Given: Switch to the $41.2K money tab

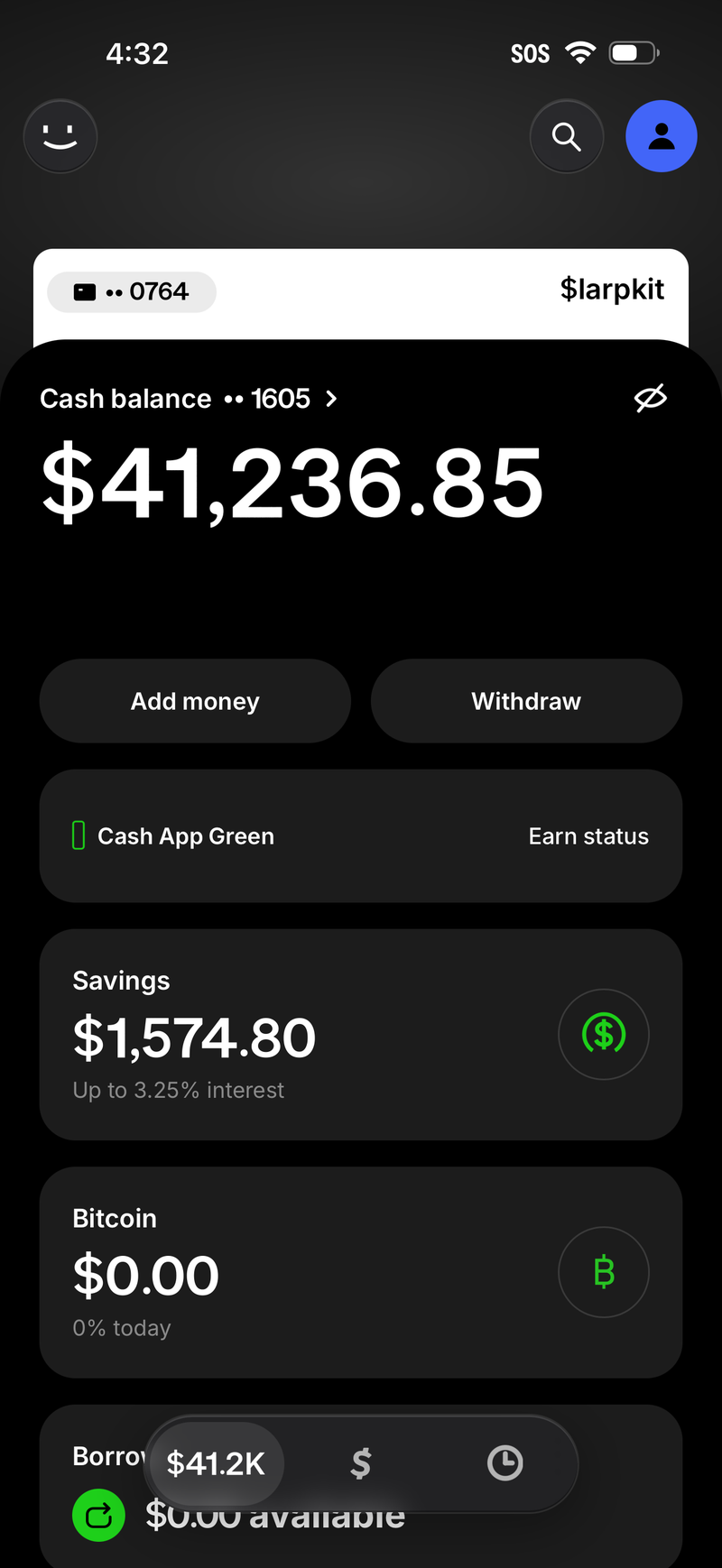Looking at the screenshot, I should [x=216, y=1463].
